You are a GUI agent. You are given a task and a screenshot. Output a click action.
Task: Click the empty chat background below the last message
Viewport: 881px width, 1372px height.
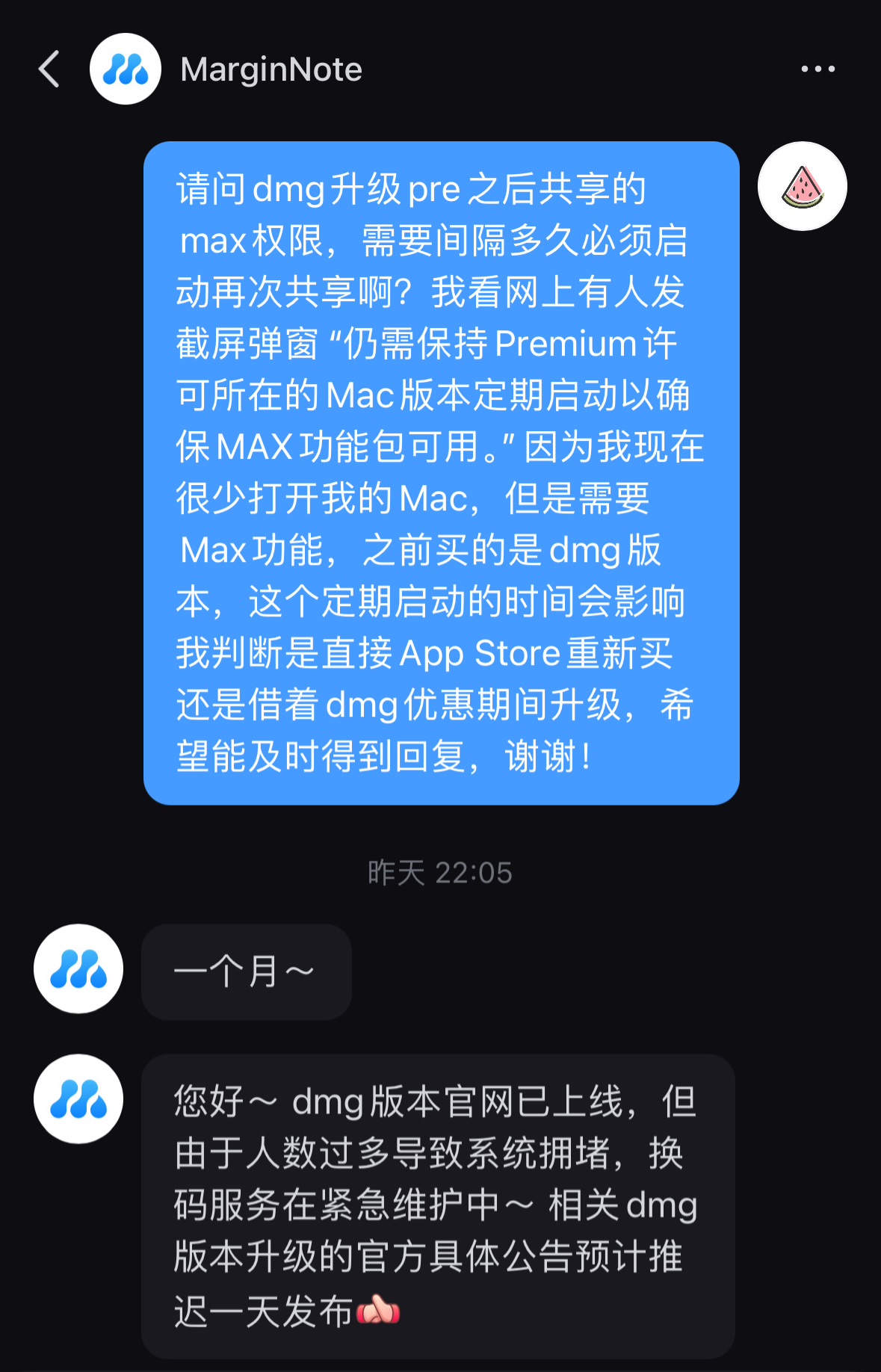440,1368
